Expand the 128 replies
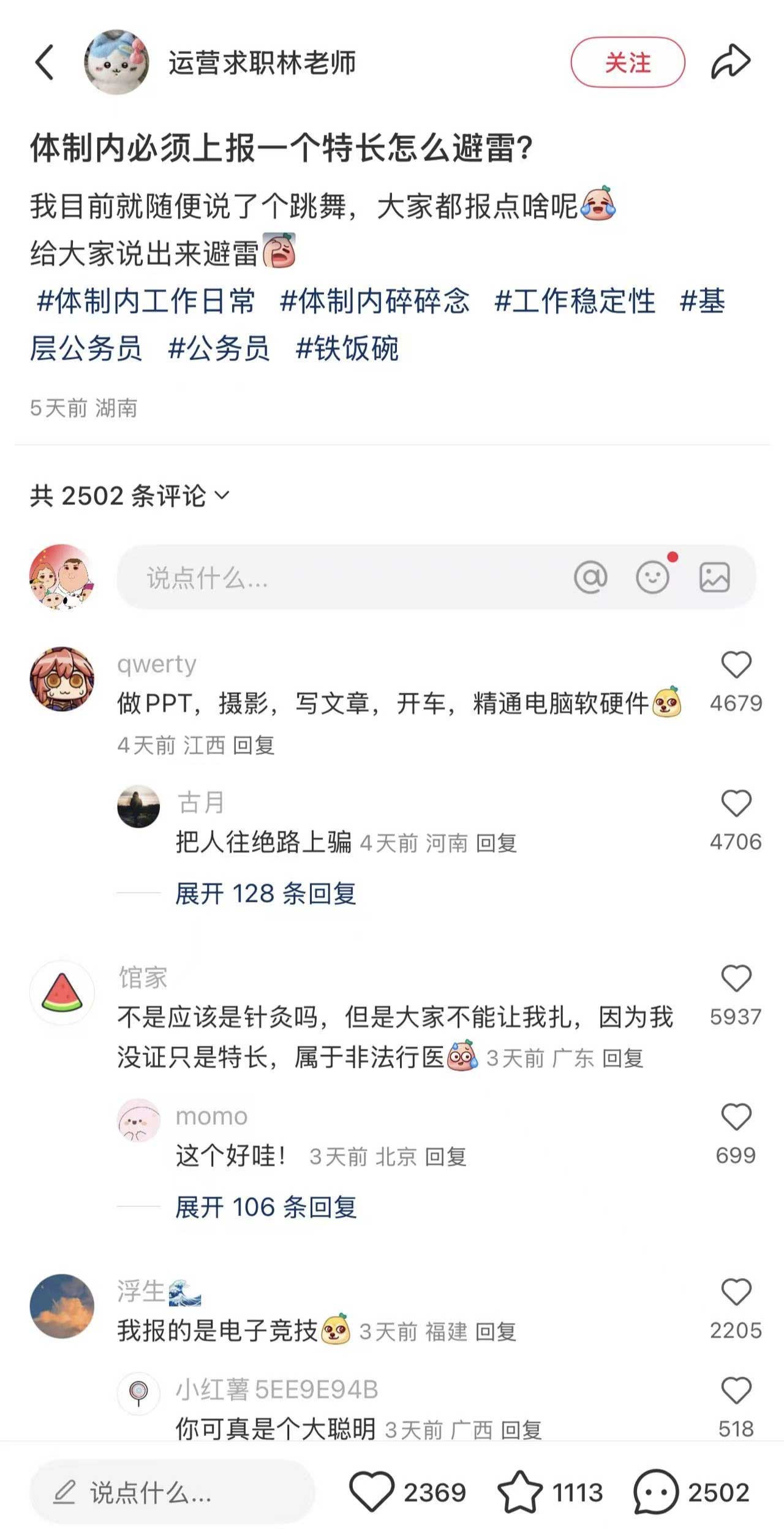The width and height of the screenshot is (784, 1534). click(265, 894)
